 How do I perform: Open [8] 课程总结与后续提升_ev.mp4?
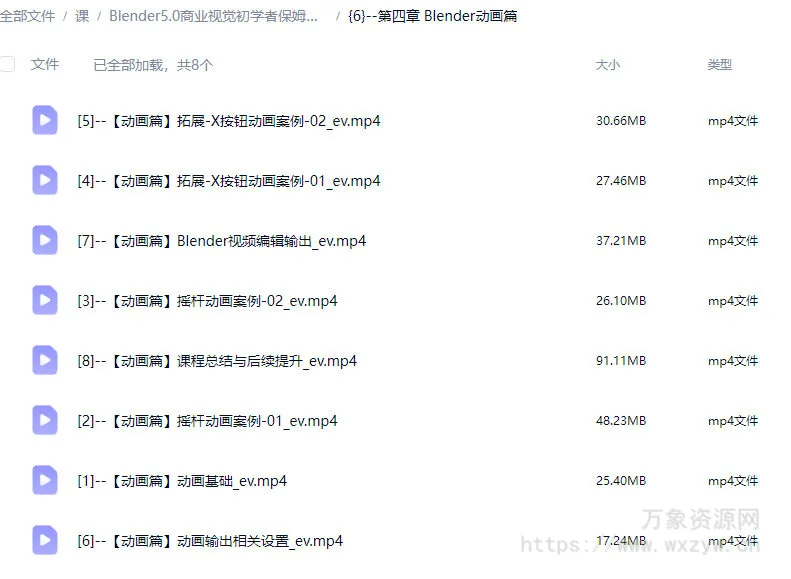click(217, 361)
